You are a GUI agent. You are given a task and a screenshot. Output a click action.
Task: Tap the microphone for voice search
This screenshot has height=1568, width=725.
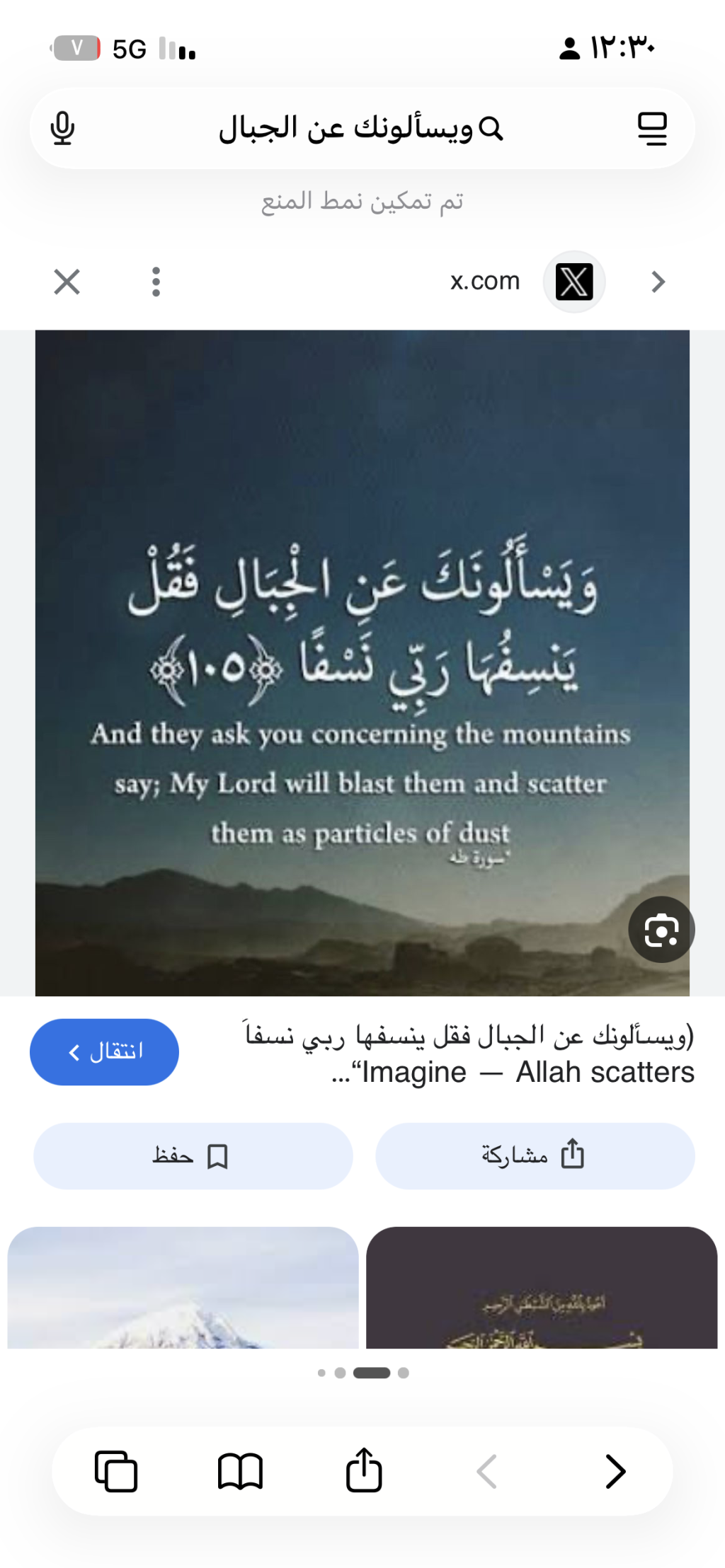point(62,128)
